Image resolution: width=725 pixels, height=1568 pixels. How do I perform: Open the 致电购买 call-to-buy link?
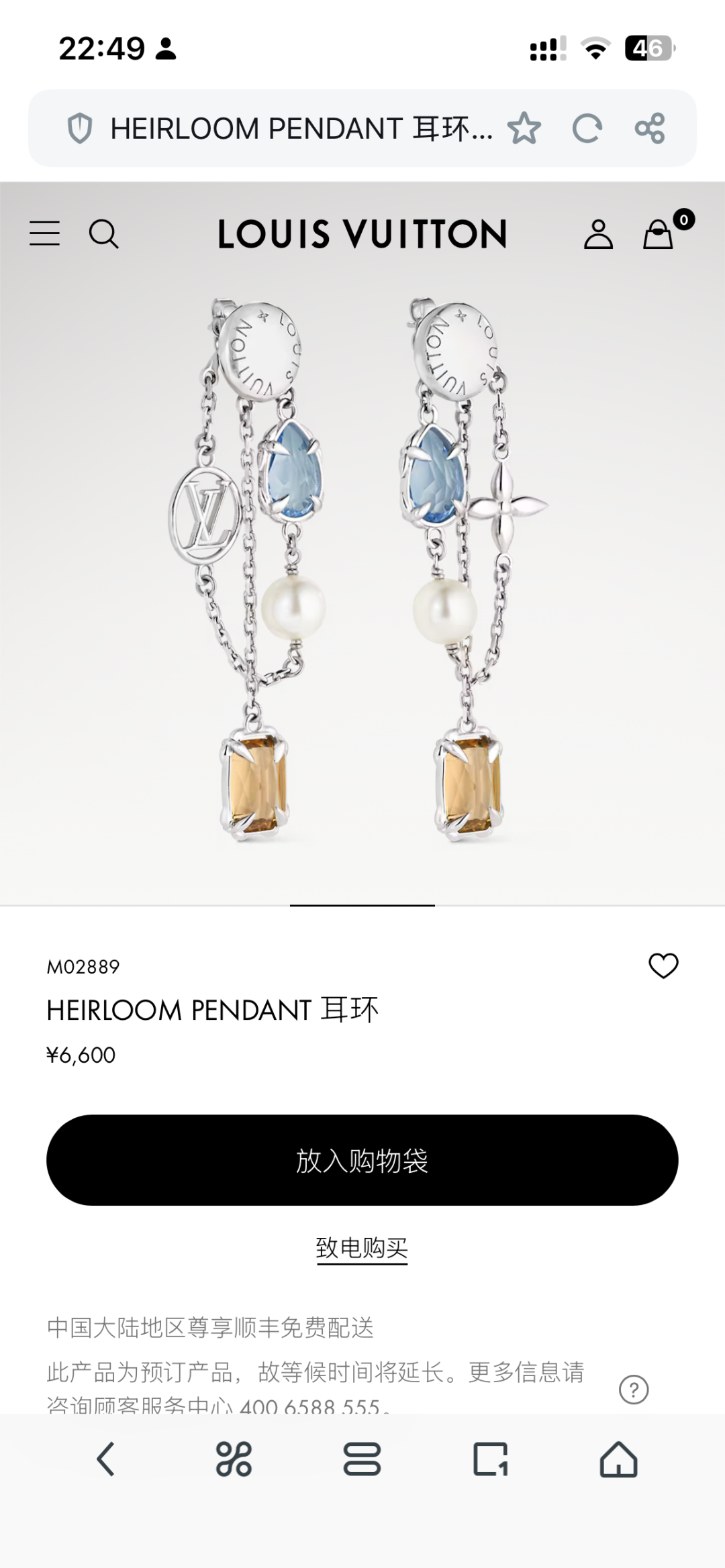click(x=362, y=1248)
